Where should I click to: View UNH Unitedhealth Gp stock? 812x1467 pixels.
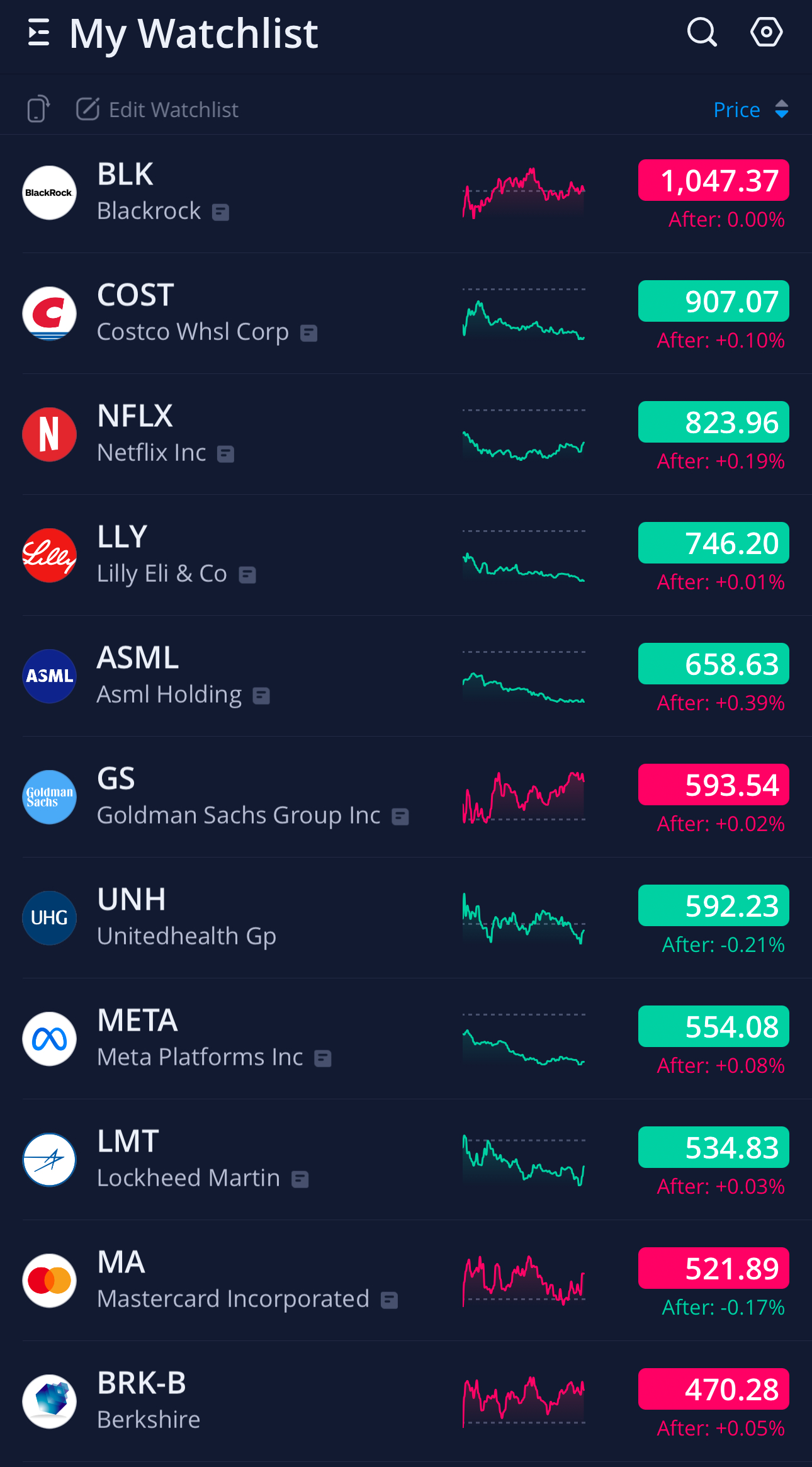coord(406,918)
